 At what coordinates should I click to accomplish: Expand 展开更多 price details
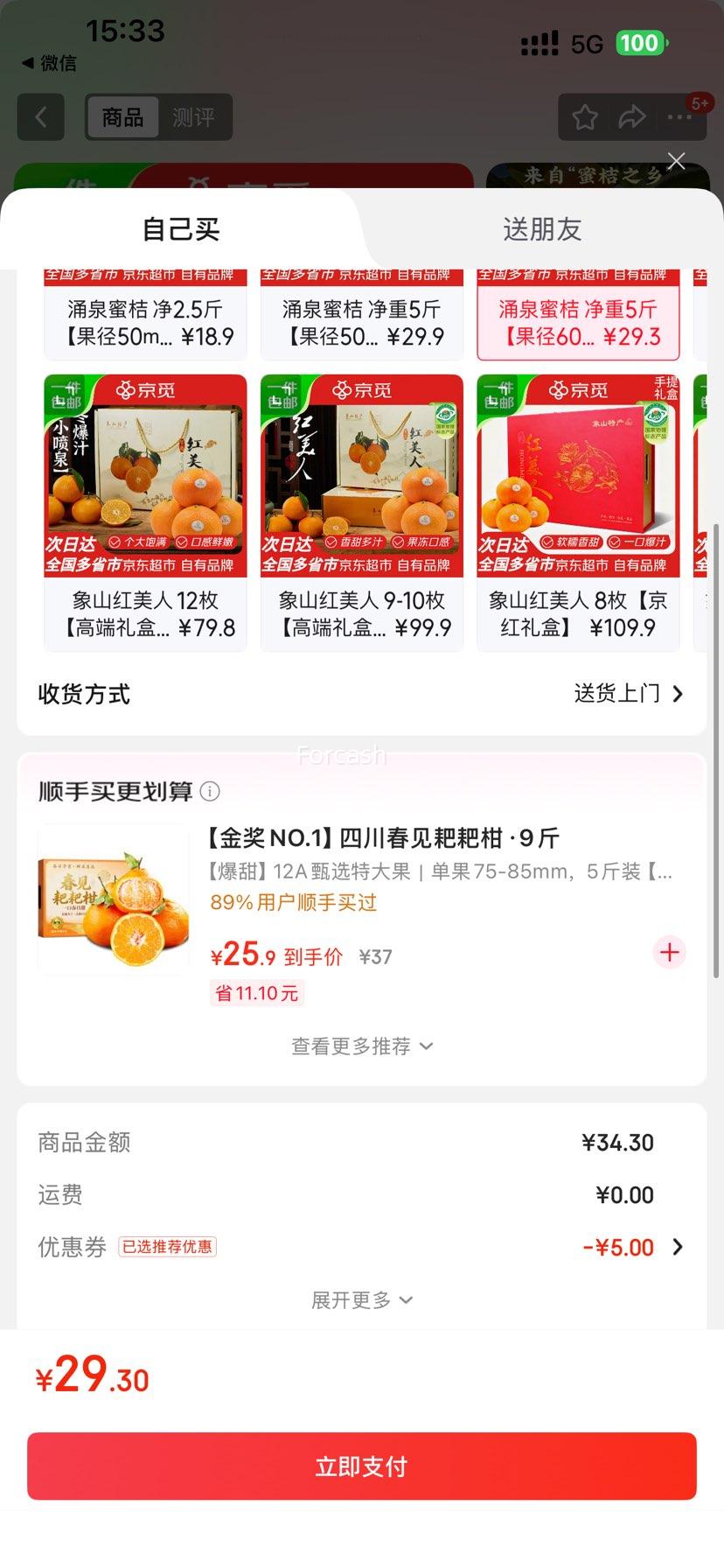pos(361,1300)
